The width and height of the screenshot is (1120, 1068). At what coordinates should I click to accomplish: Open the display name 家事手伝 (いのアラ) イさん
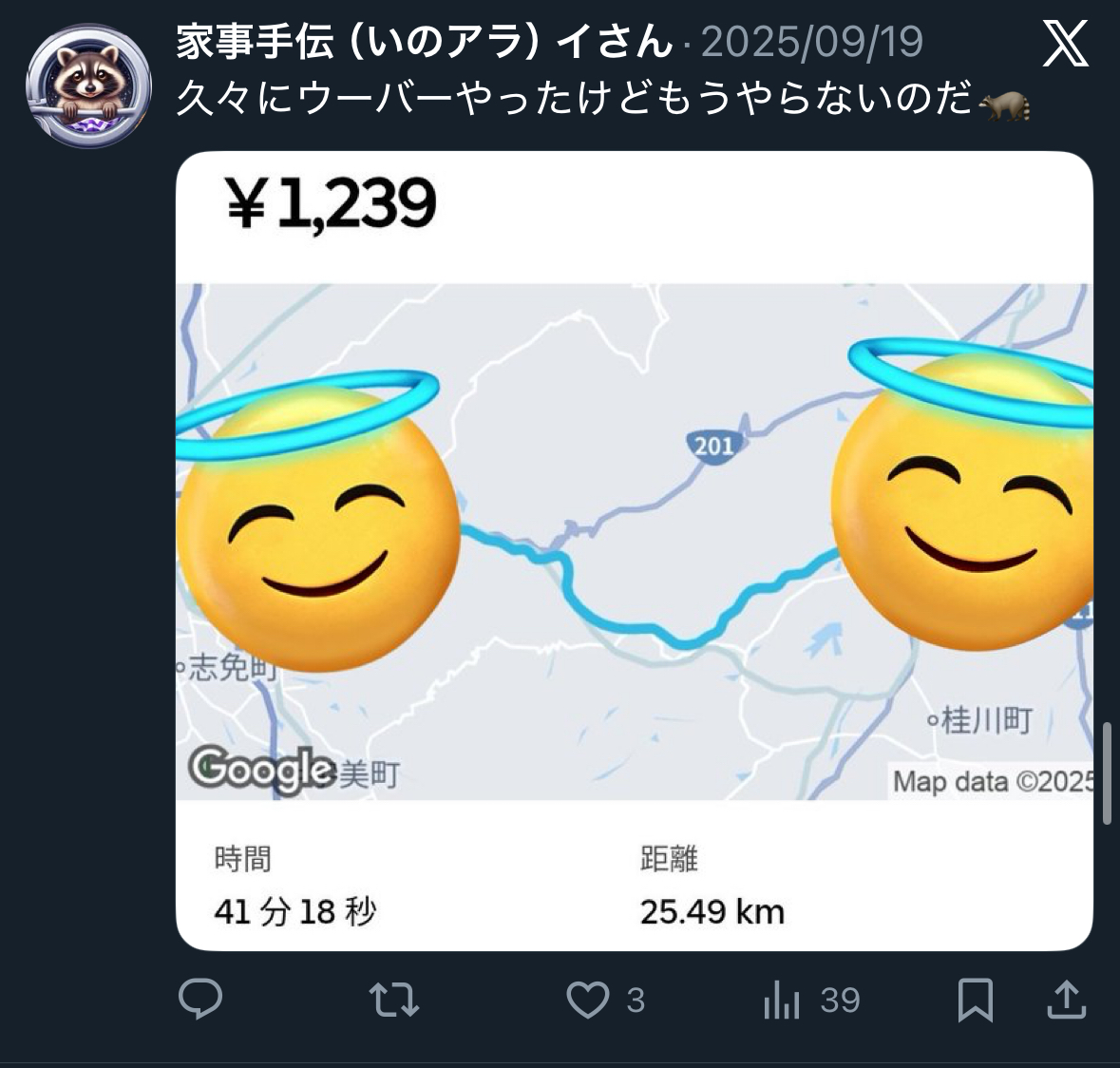coord(424,42)
